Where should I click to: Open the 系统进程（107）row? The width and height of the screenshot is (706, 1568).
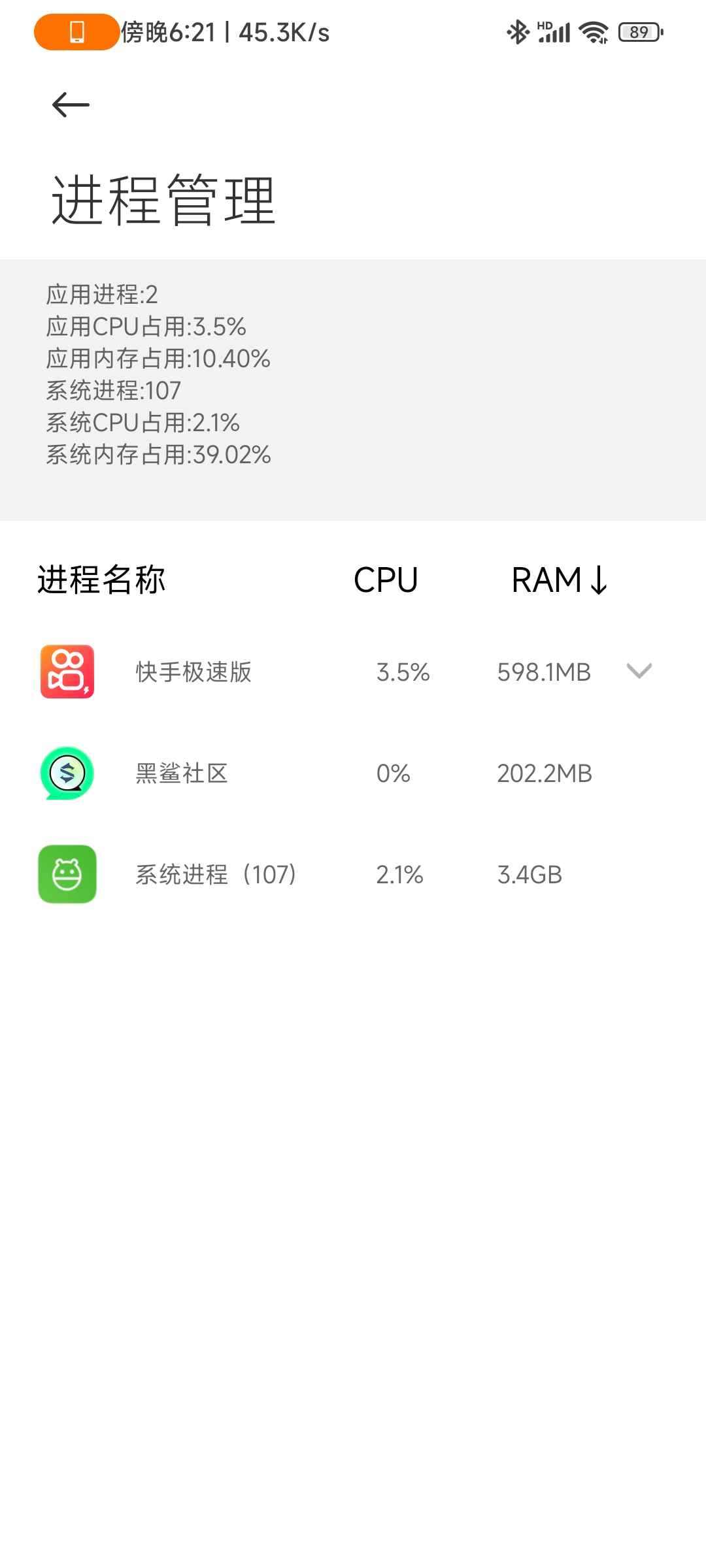point(216,874)
